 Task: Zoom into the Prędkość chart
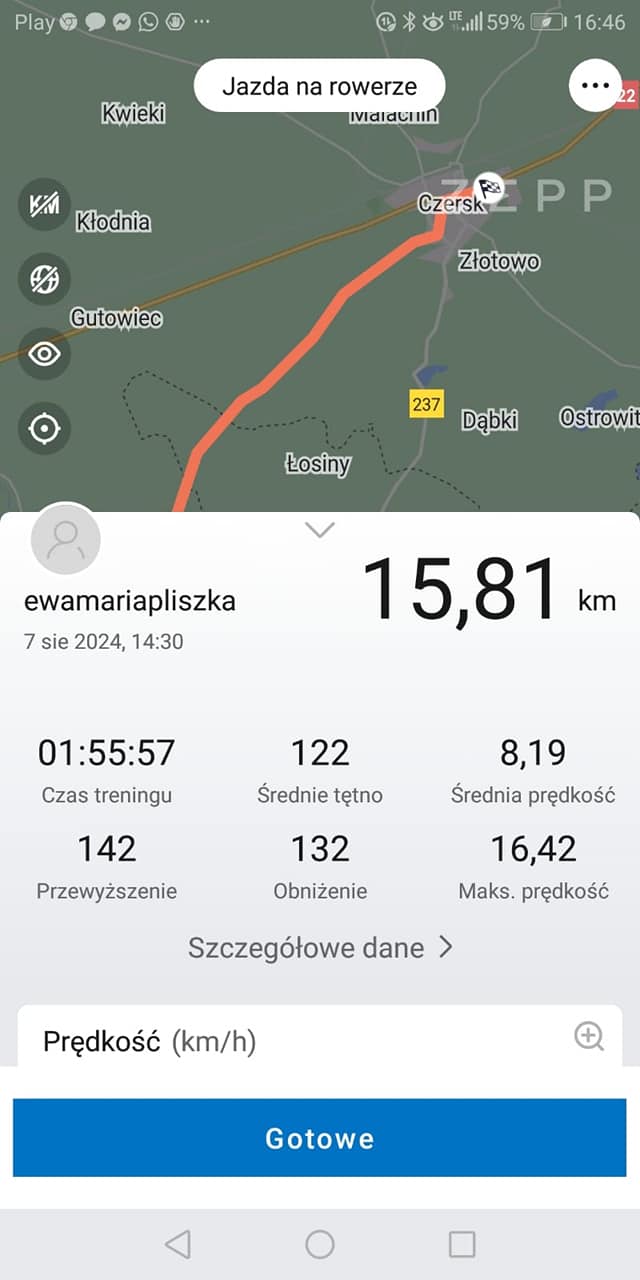[x=590, y=1037]
